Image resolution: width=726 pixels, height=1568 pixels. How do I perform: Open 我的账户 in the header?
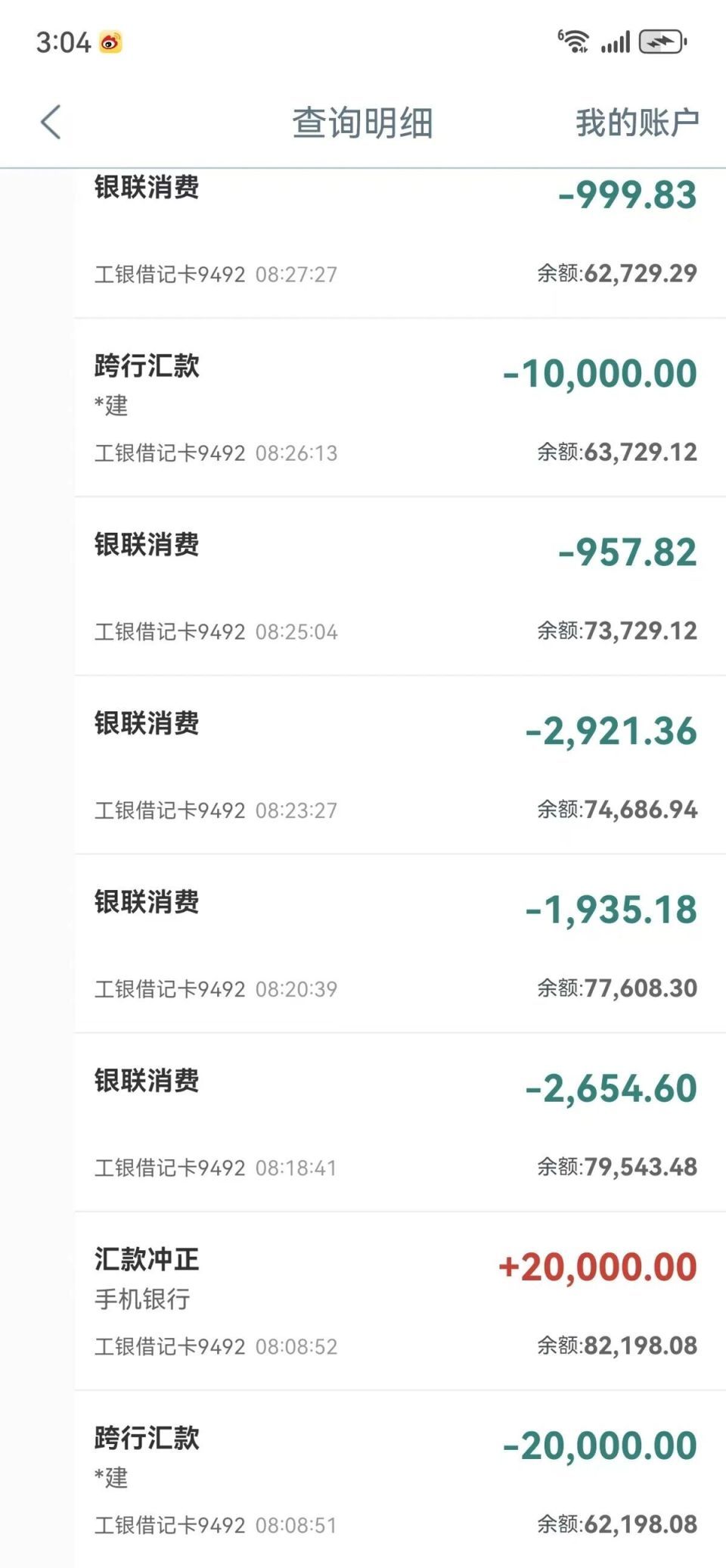point(637,123)
